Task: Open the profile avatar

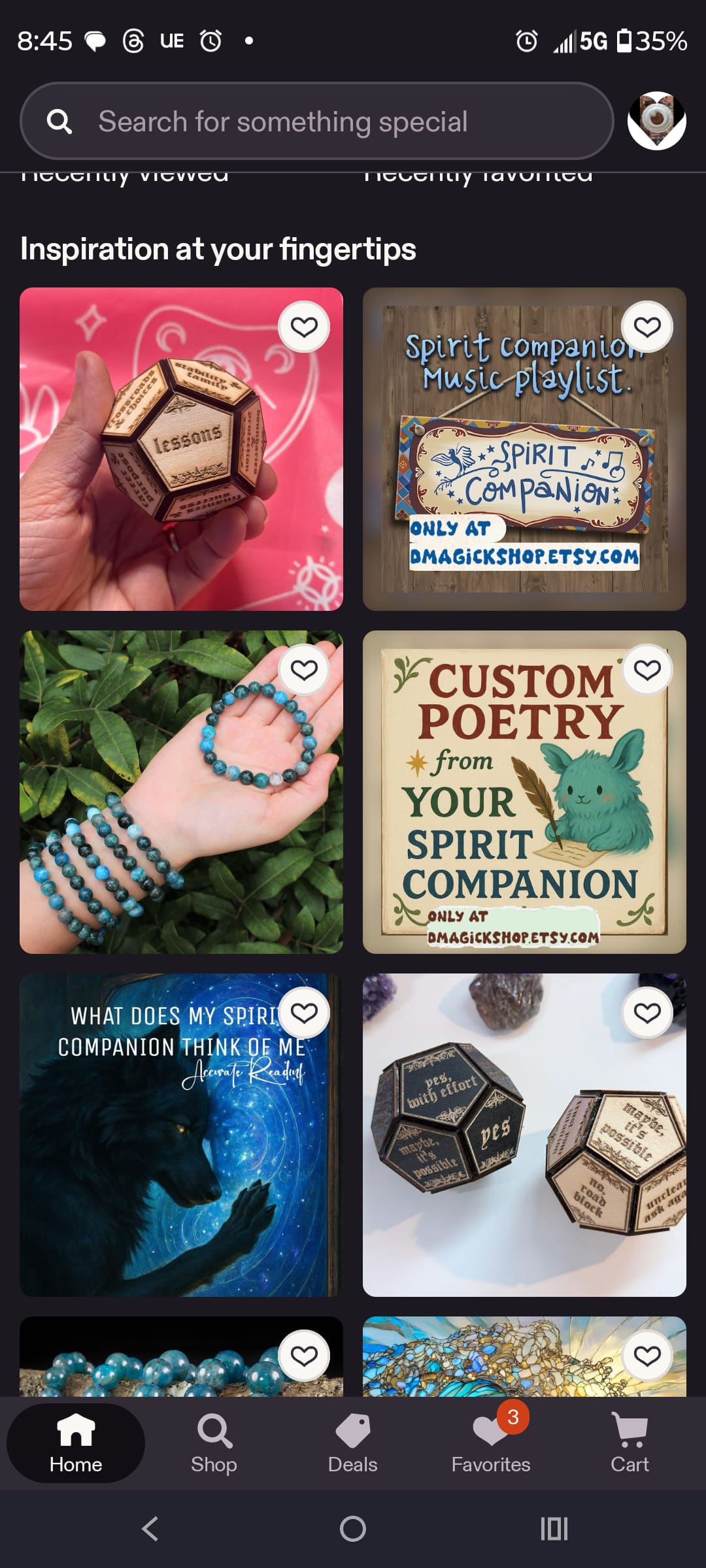Action: pos(656,121)
